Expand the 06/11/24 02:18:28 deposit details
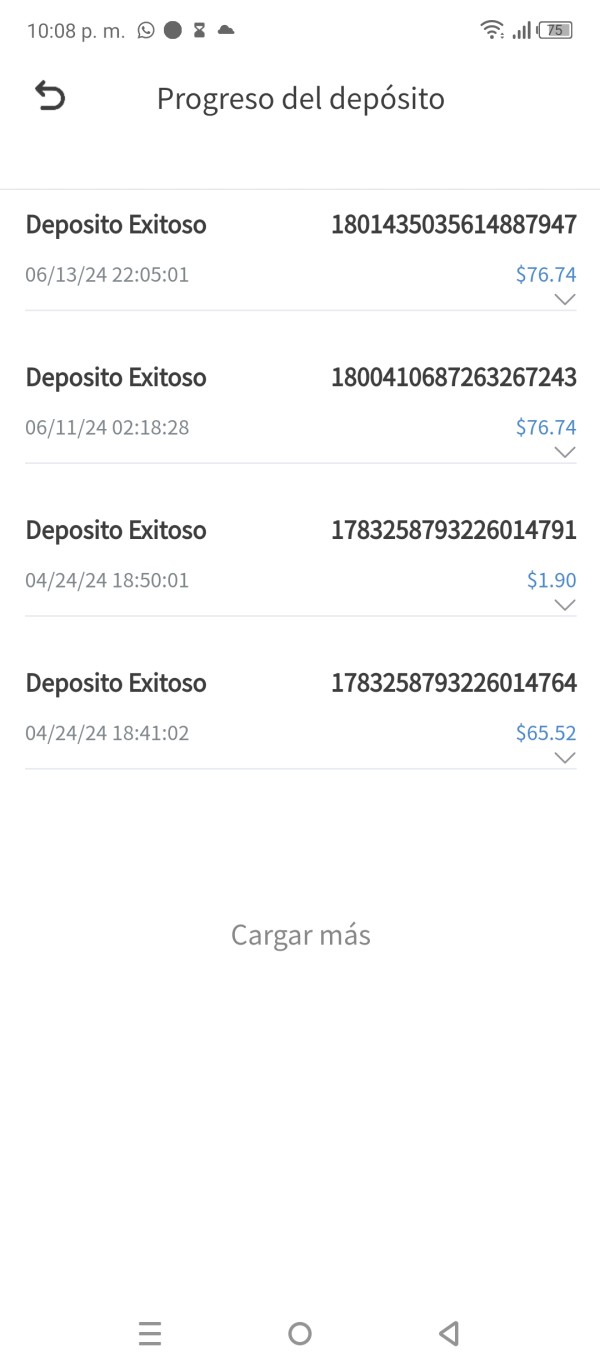 pyautogui.click(x=564, y=452)
